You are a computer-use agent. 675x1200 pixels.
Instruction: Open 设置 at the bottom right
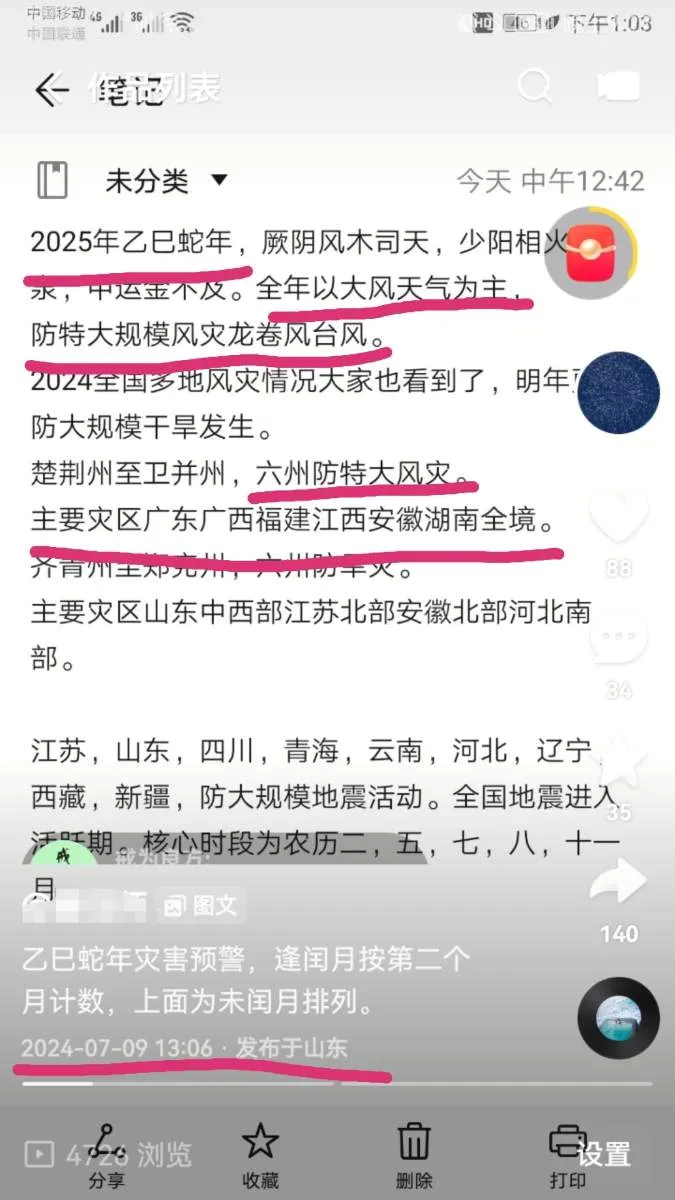point(603,1154)
